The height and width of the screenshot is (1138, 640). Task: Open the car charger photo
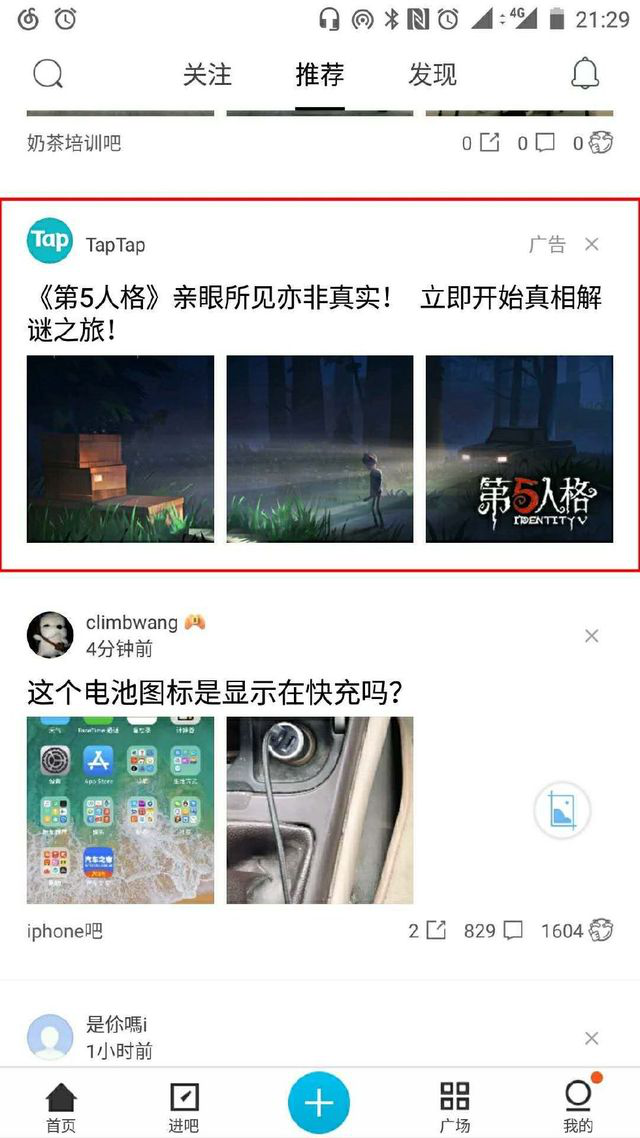pyautogui.click(x=319, y=810)
